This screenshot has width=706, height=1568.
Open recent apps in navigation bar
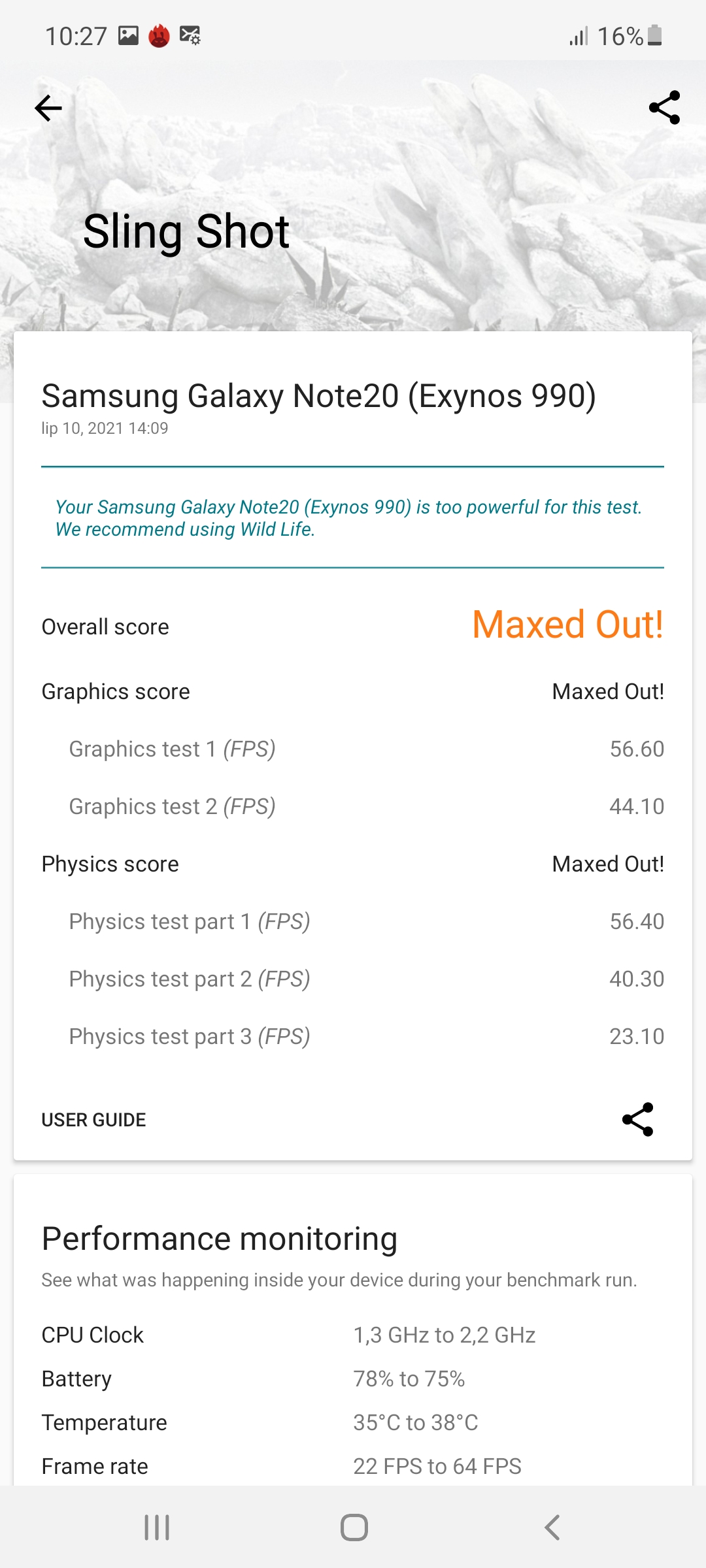coord(157,1527)
